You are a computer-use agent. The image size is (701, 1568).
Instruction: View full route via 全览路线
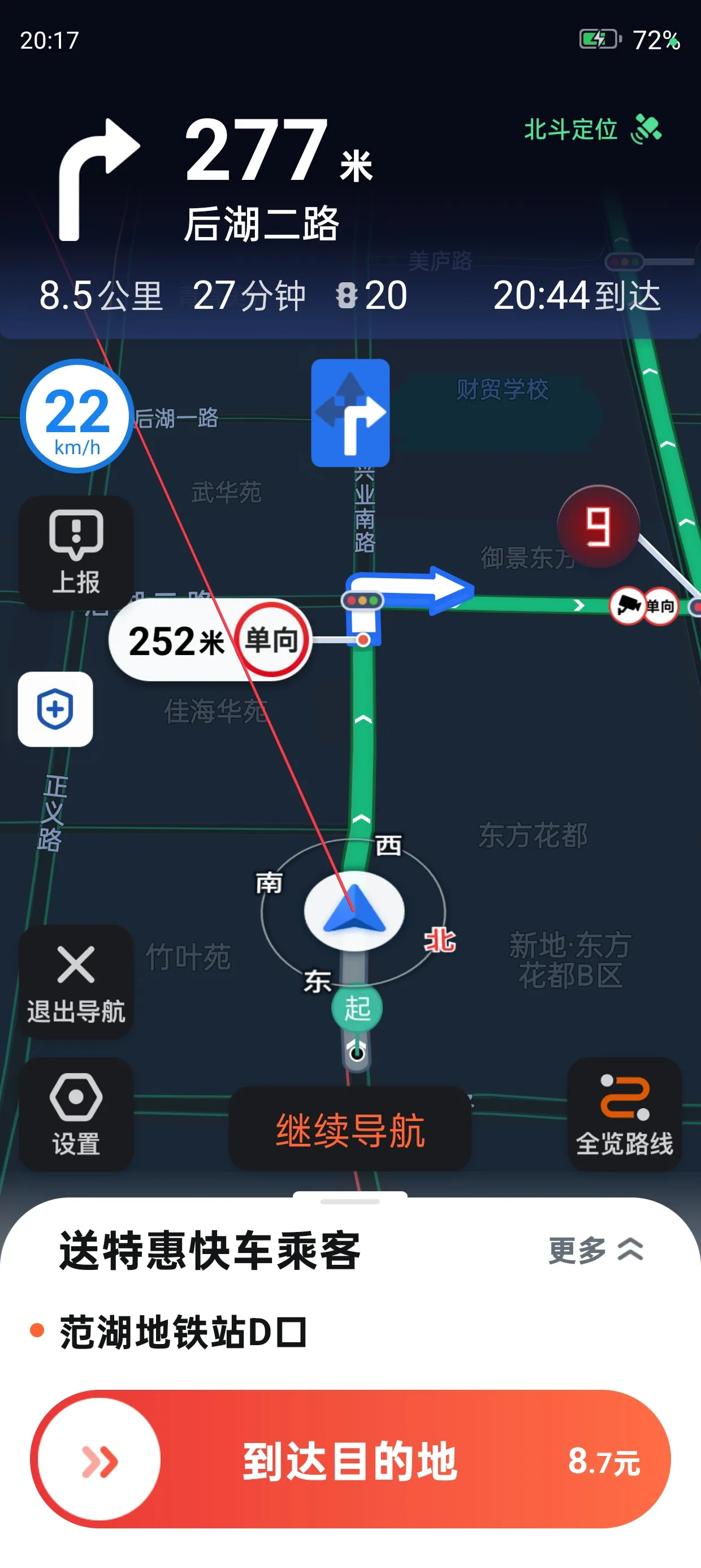point(624,1114)
